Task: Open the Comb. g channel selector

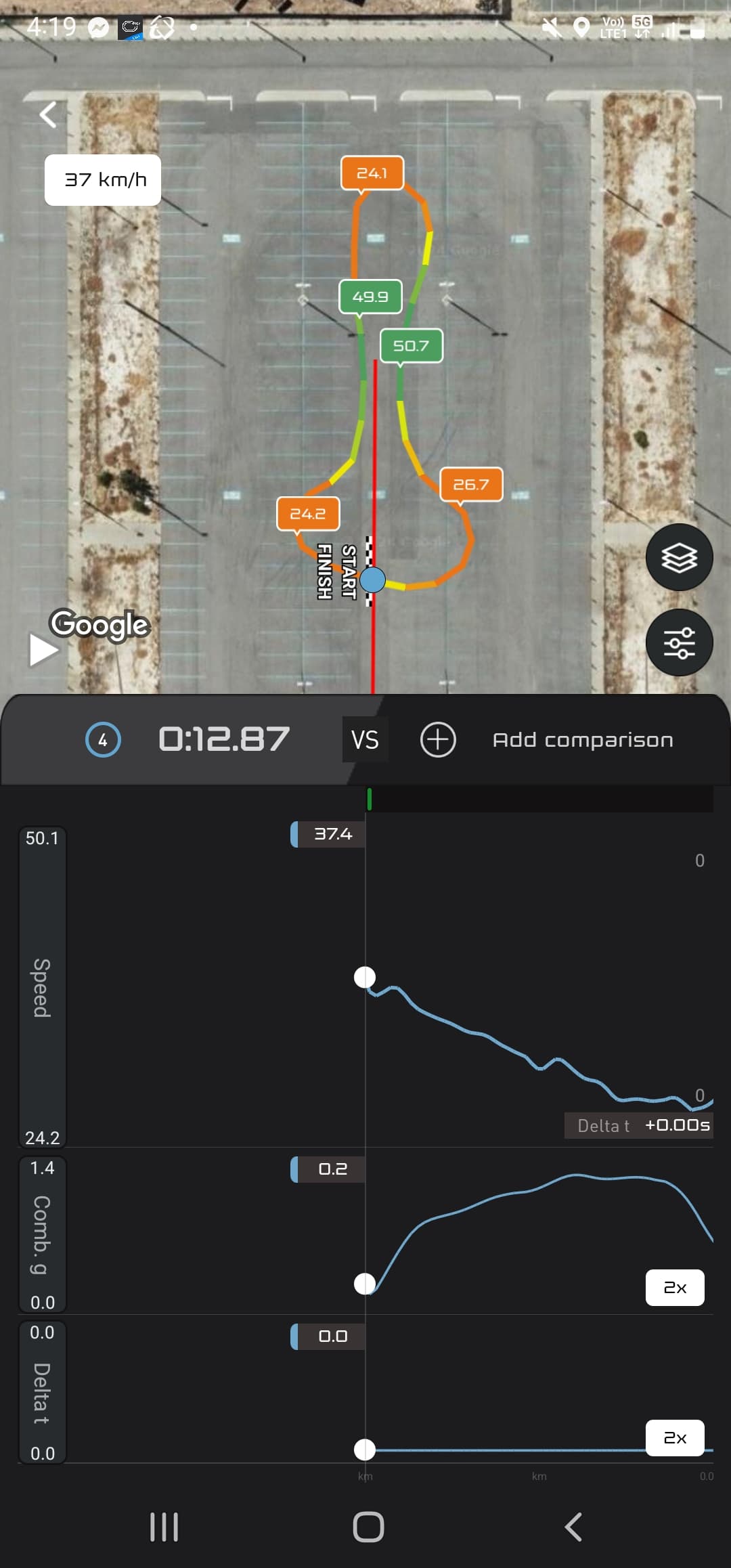Action: [42, 1234]
